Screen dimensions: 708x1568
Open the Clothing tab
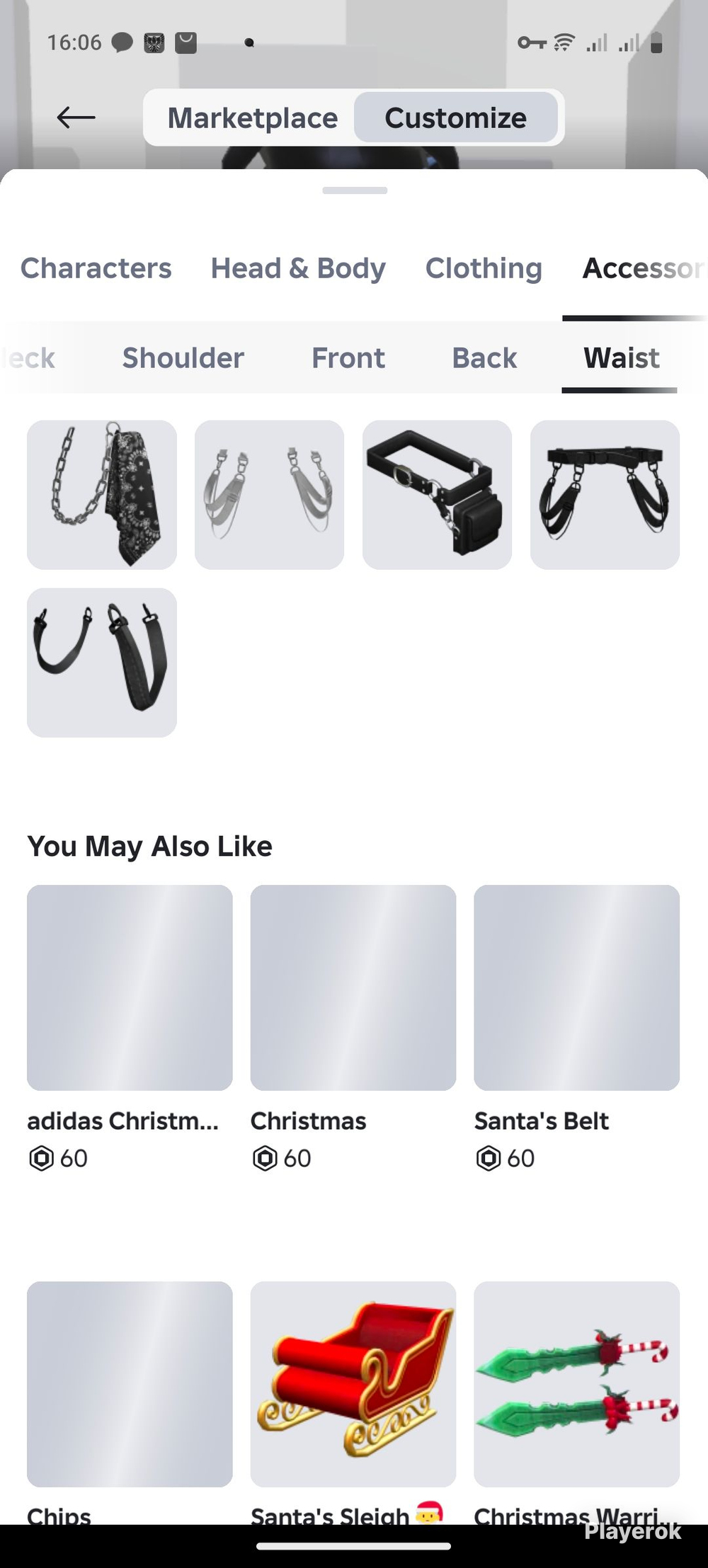point(484,268)
